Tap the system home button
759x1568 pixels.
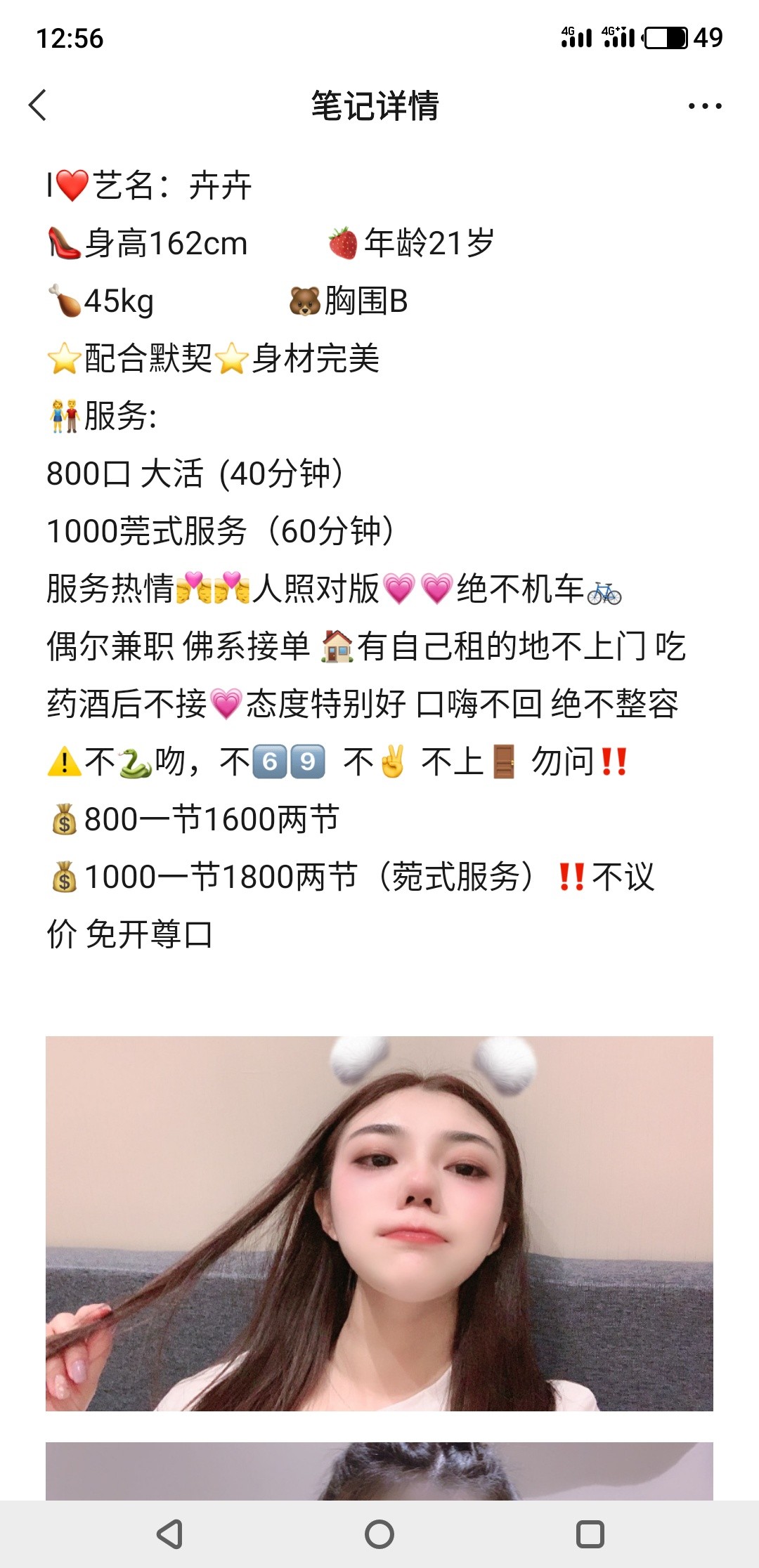[x=379, y=1534]
